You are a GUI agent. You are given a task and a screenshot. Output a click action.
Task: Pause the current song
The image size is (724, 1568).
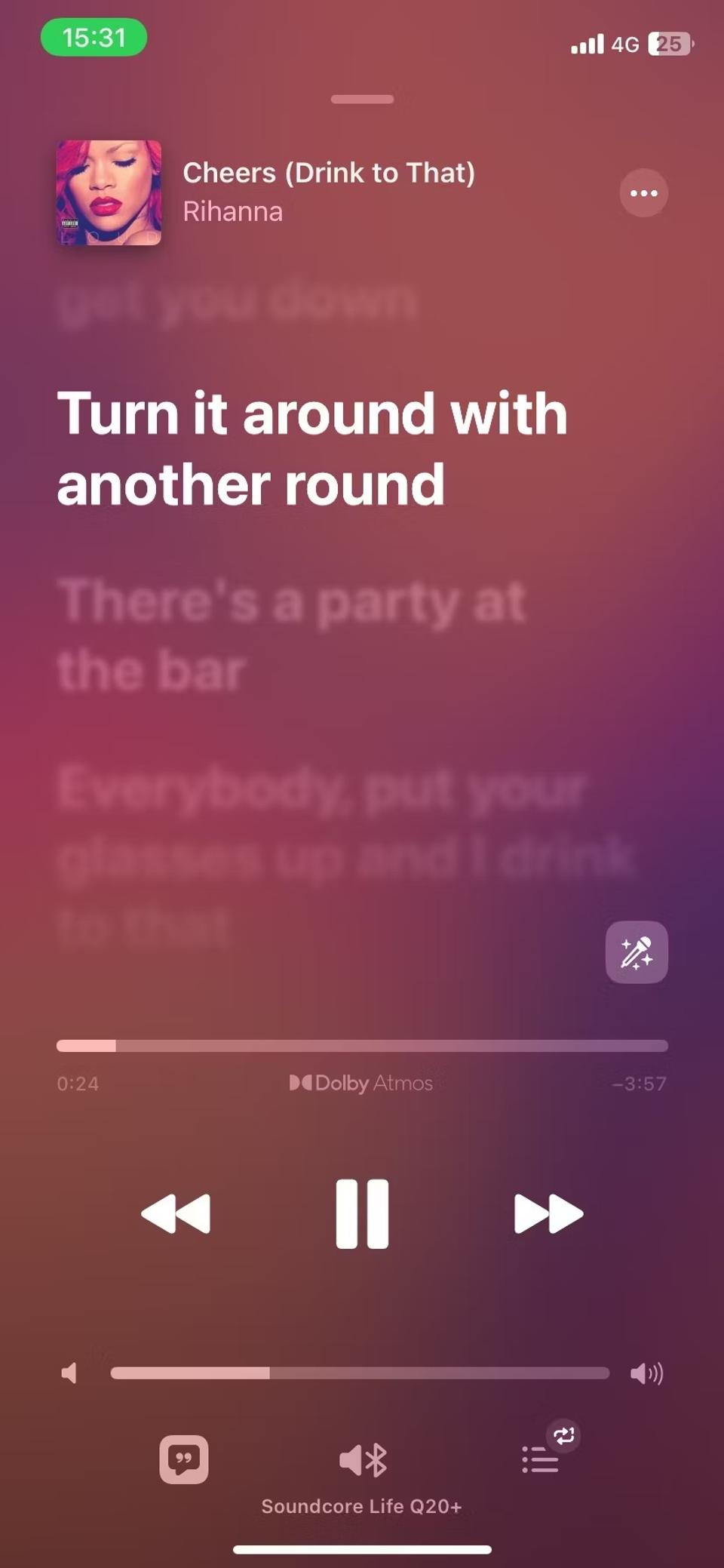point(362,1213)
